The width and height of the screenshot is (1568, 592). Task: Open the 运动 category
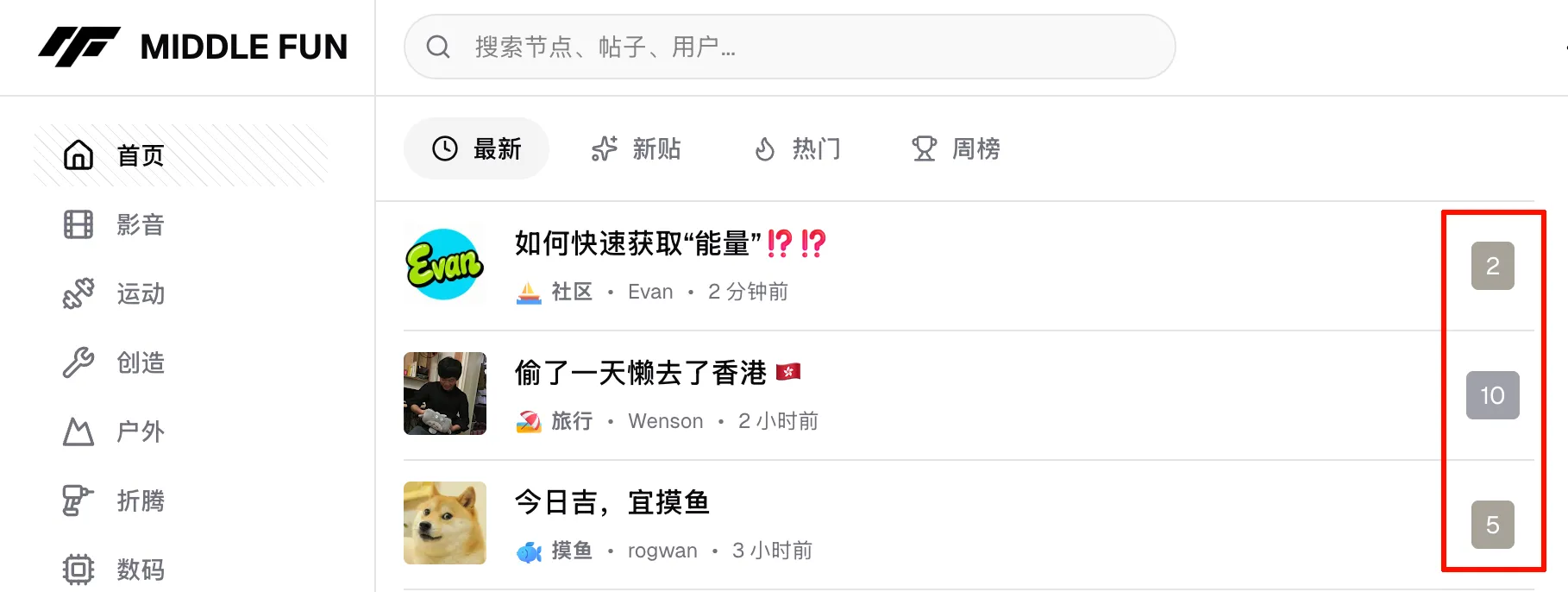pyautogui.click(x=140, y=293)
